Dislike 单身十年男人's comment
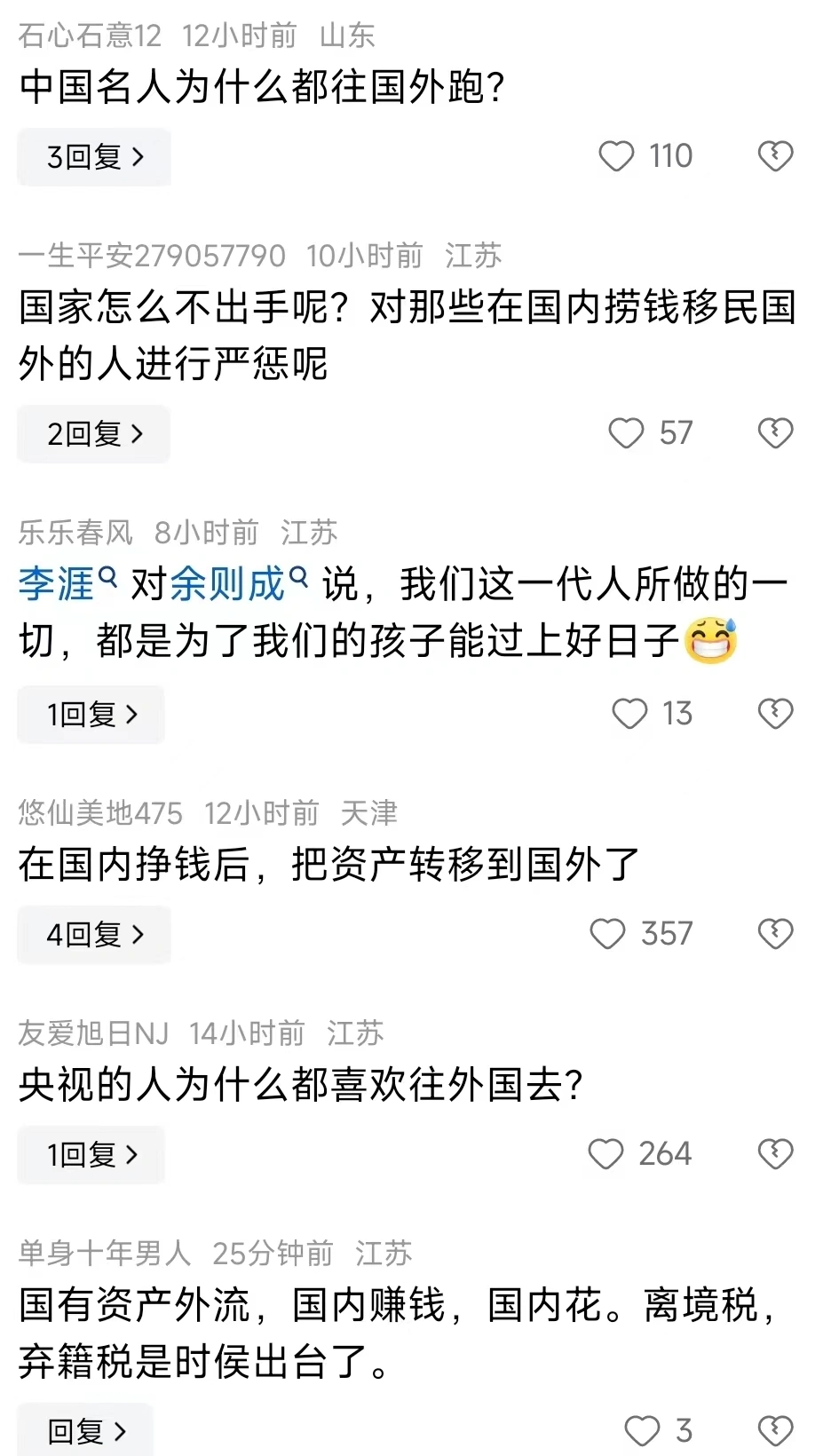This screenshot has width=839, height=1456. (775, 1431)
